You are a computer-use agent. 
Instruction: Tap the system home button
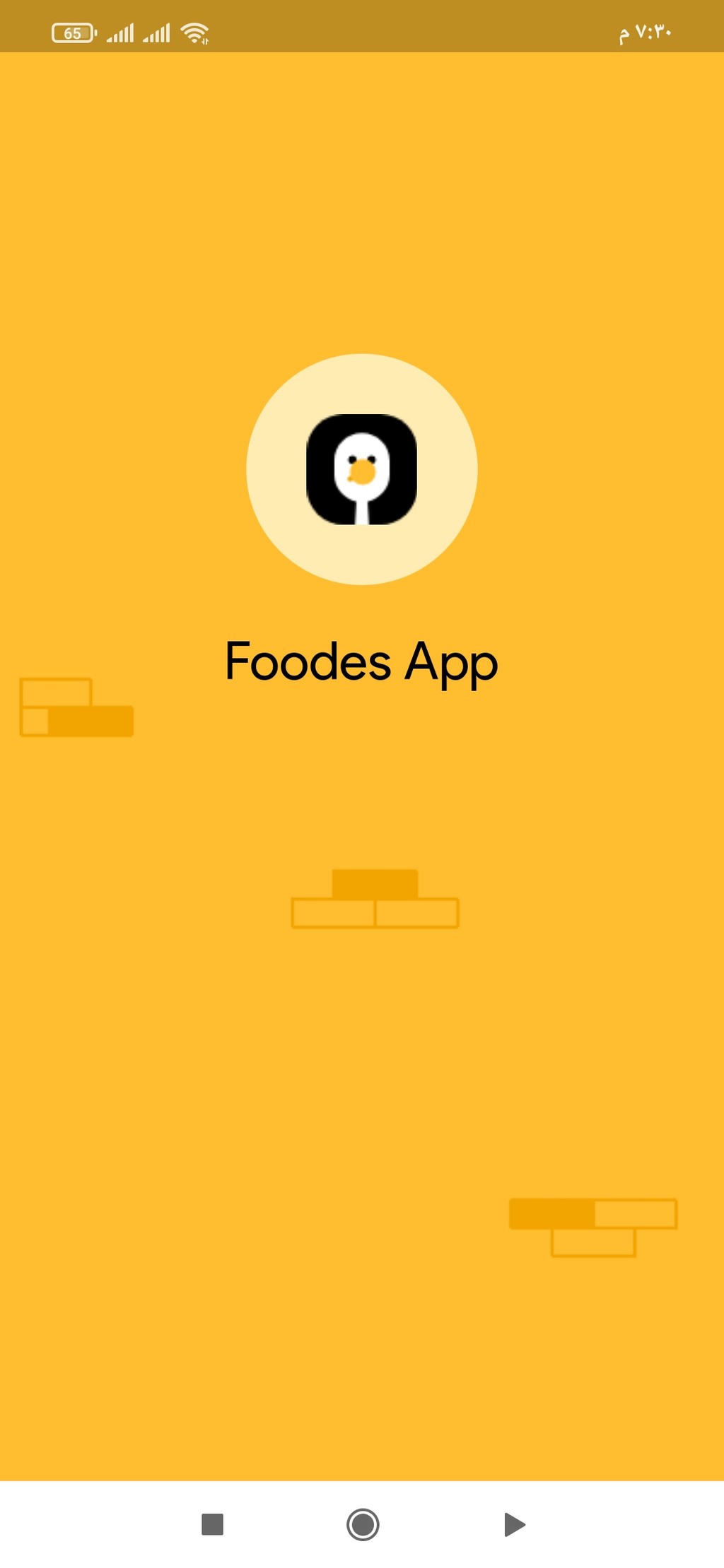coord(363,1524)
